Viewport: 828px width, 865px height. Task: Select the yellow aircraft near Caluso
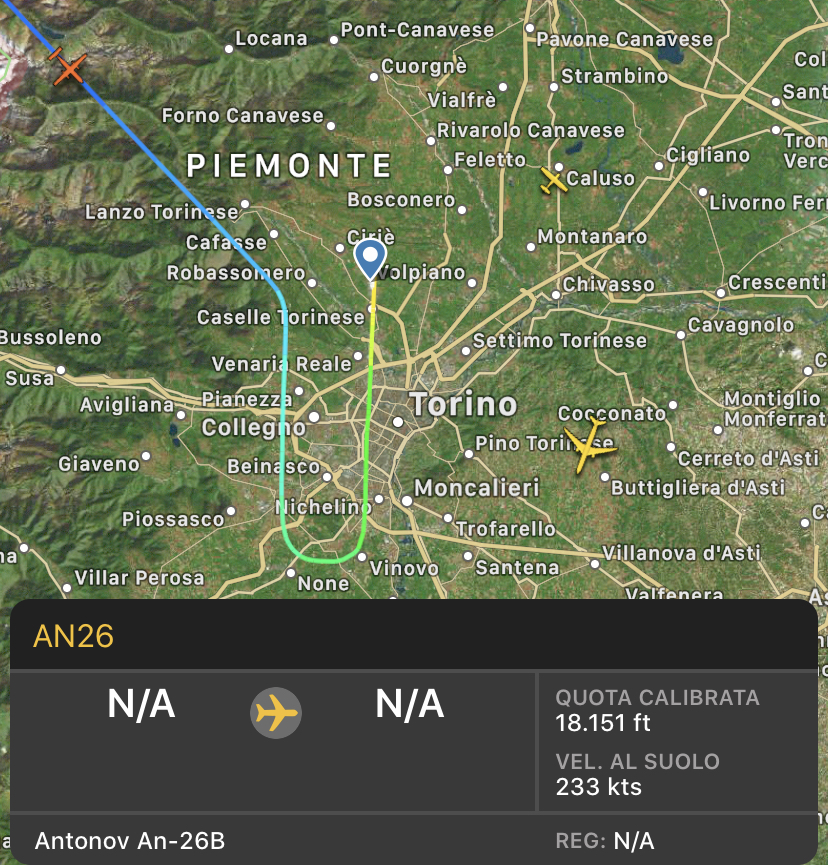click(x=553, y=181)
